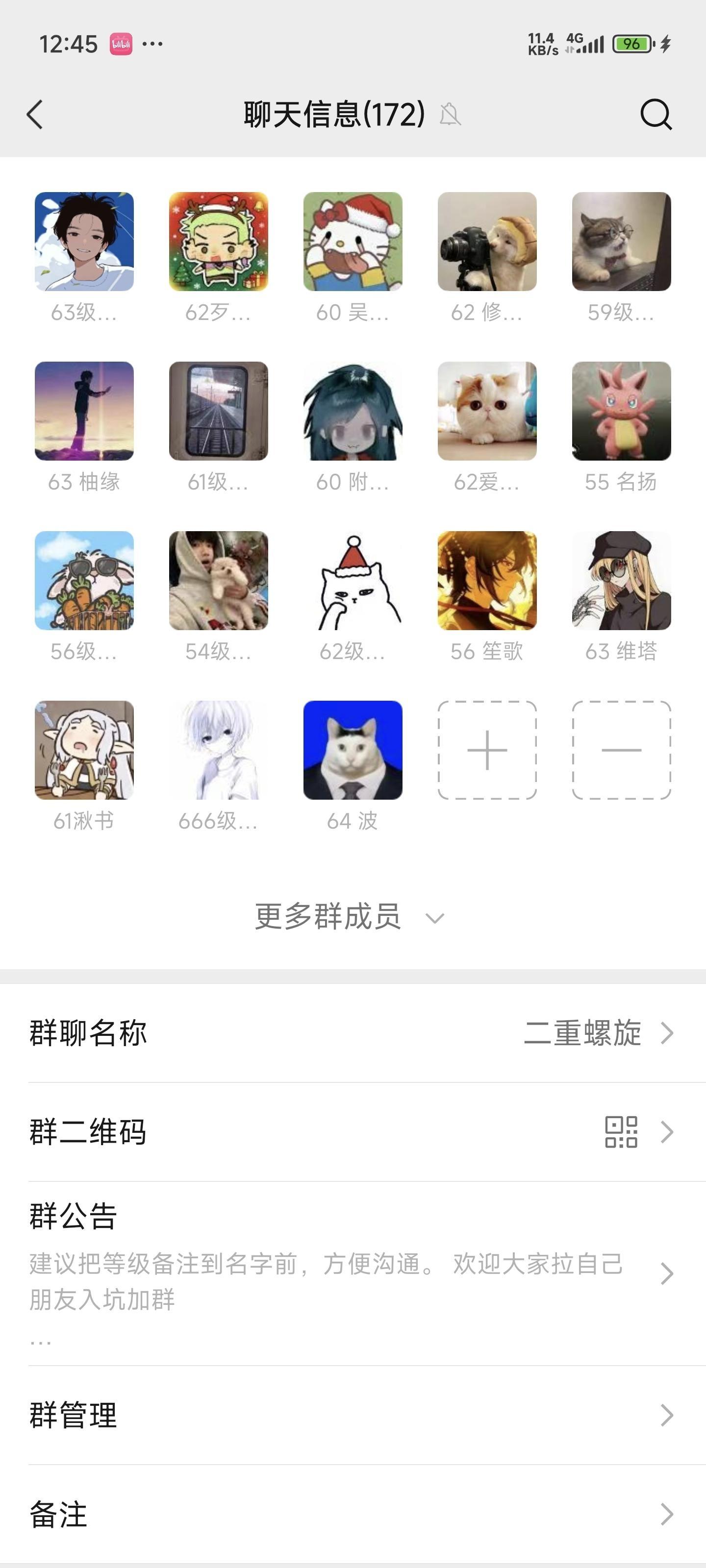This screenshot has width=706, height=1568.
Task: Open group management settings
Action: pyautogui.click(x=353, y=1415)
